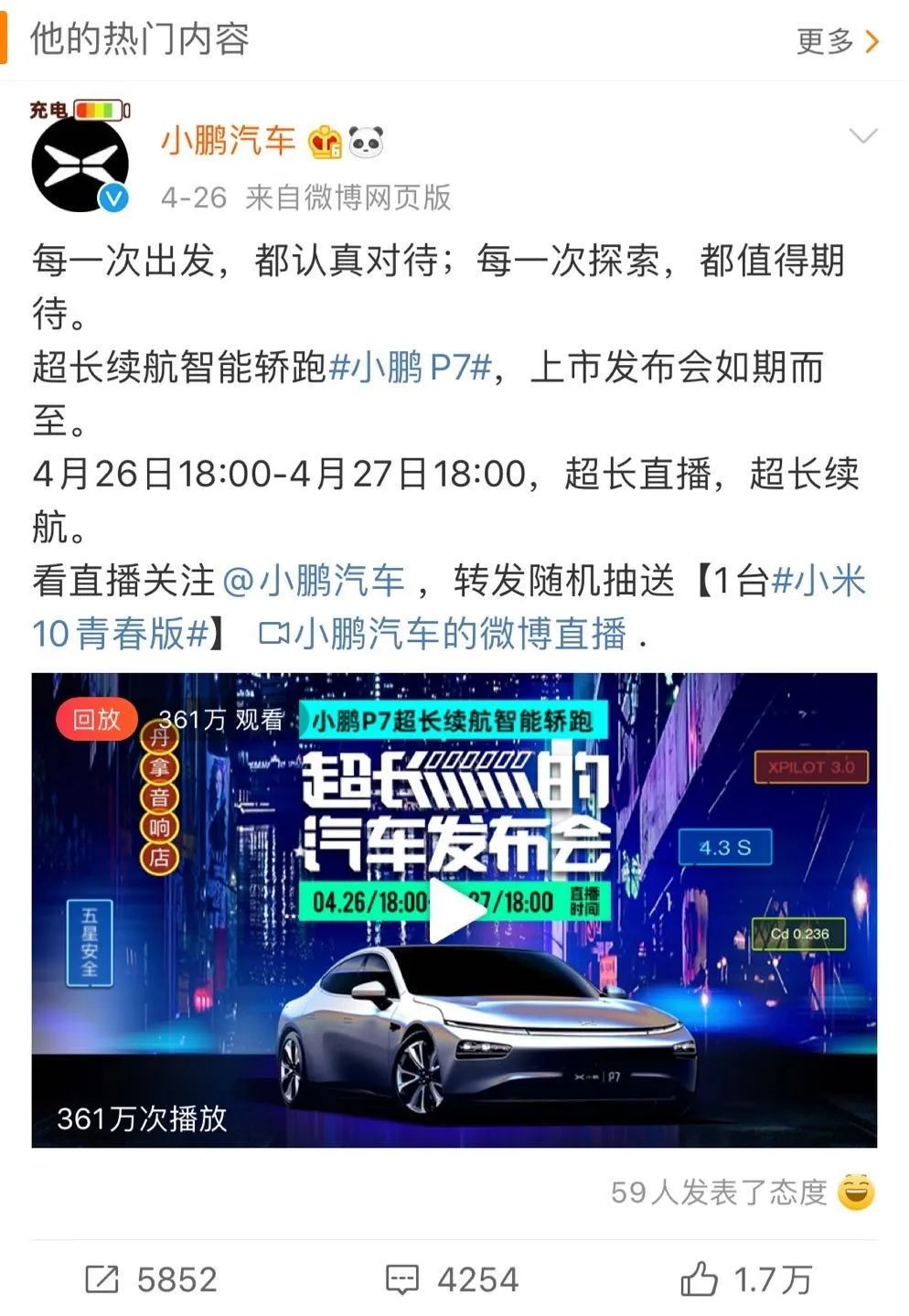Repost this post with 5852 shares
This screenshot has height=1316, width=909.
(x=151, y=1279)
